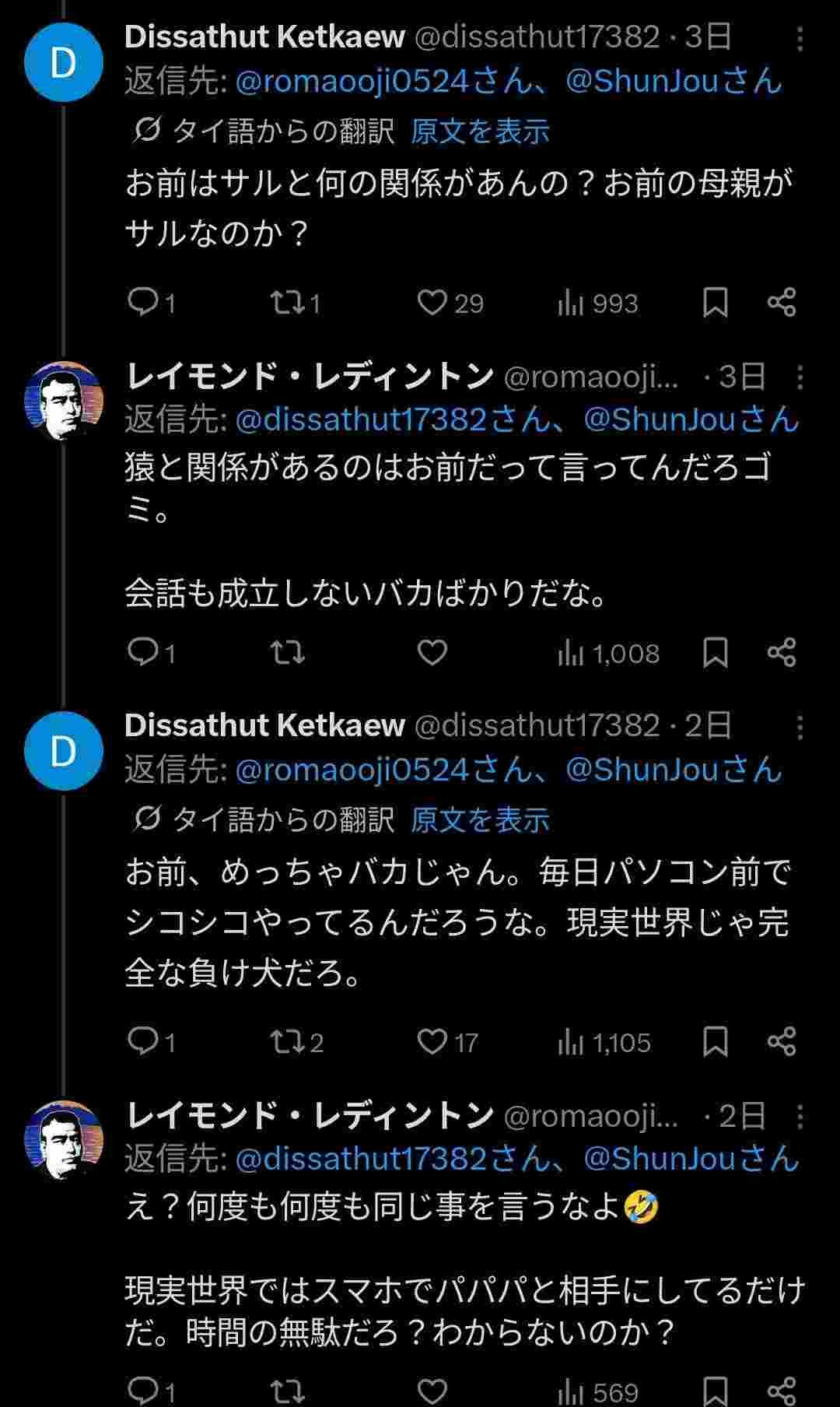Open overflow menu on Dissathut's 3日 tweet
This screenshot has height=1407, width=840.
pos(800,38)
